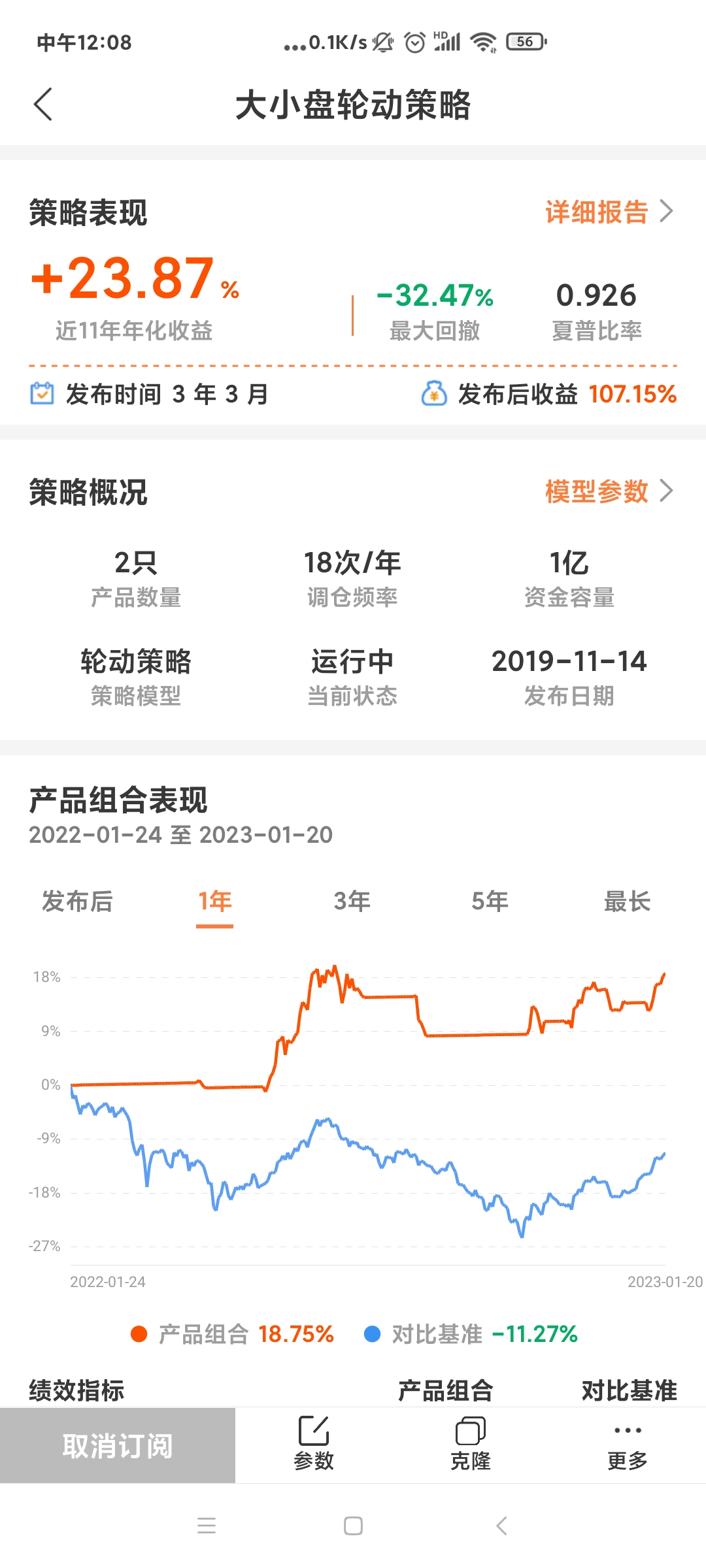706x1568 pixels.
Task: Show the 5年 performance chart
Action: click(490, 902)
